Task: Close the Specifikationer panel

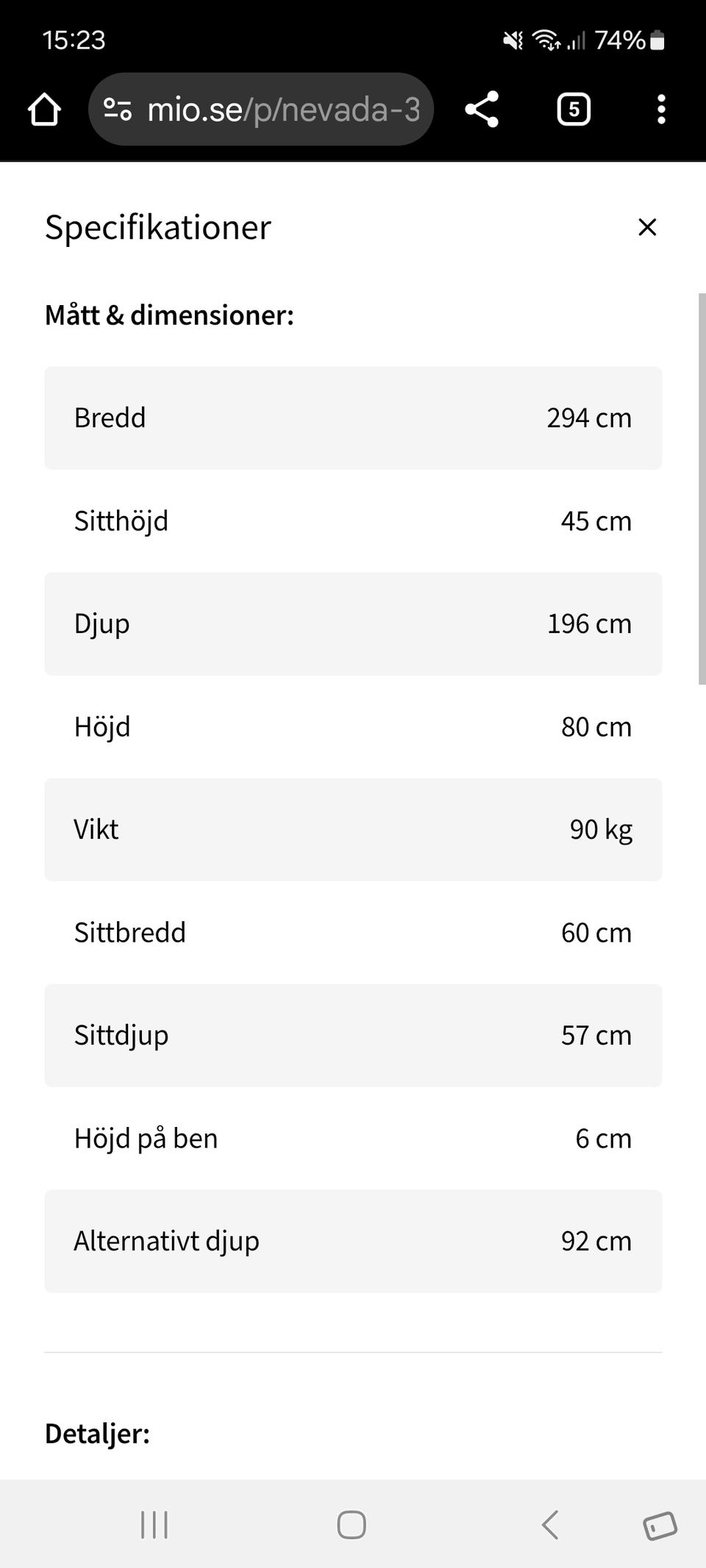Action: coord(647,227)
